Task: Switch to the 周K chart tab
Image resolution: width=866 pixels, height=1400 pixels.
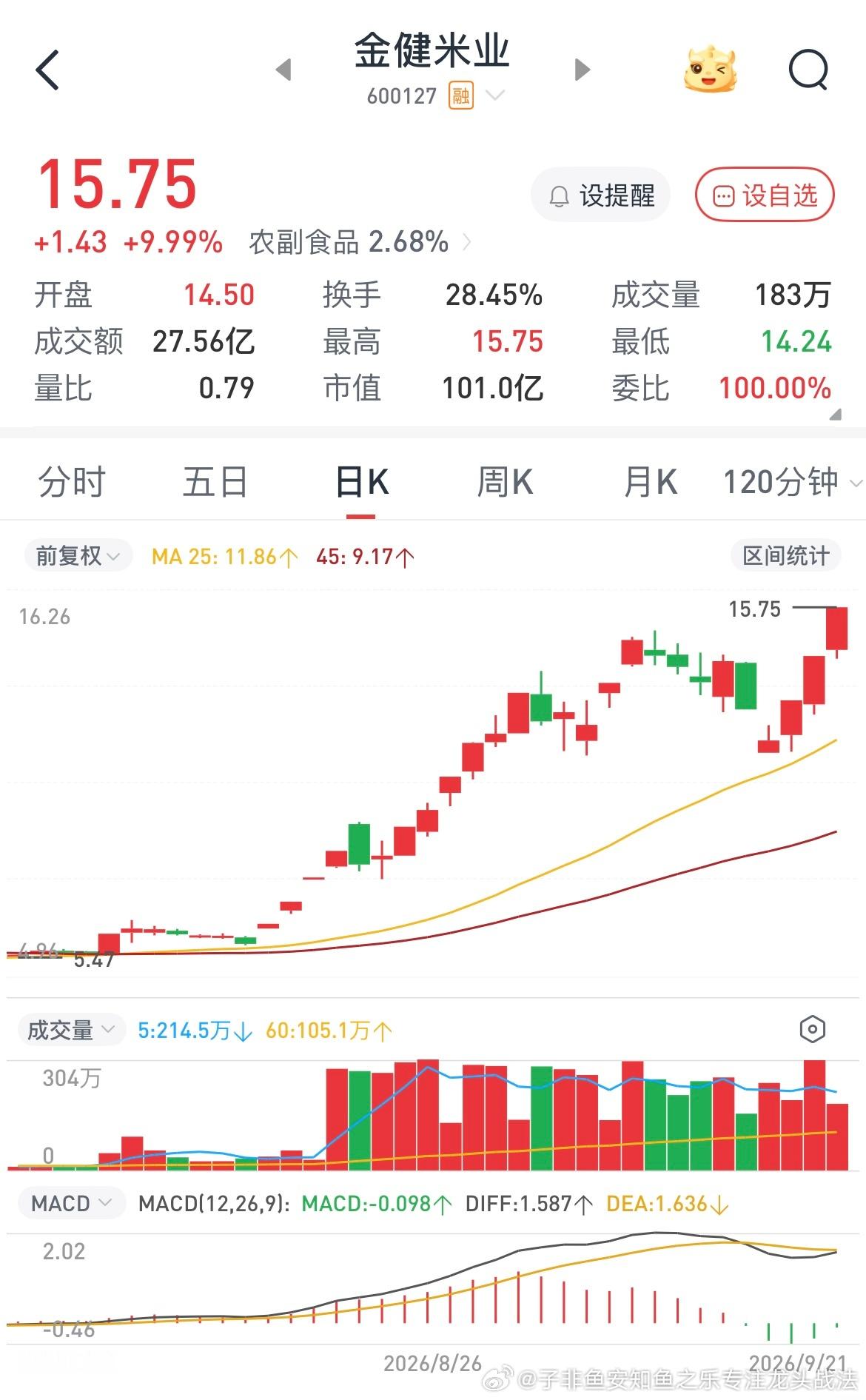Action: point(505,482)
